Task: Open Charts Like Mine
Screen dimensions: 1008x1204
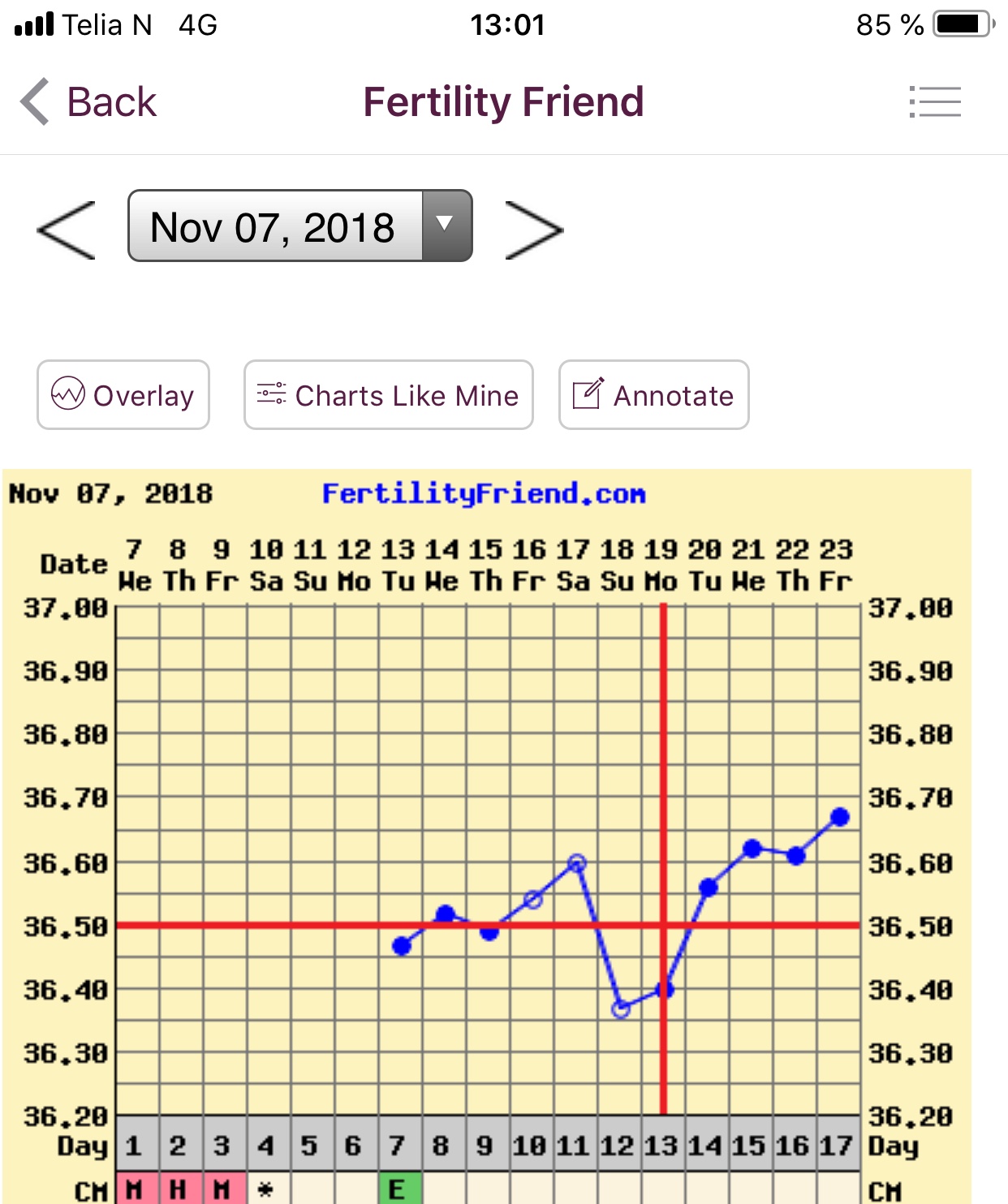Action: click(x=388, y=395)
